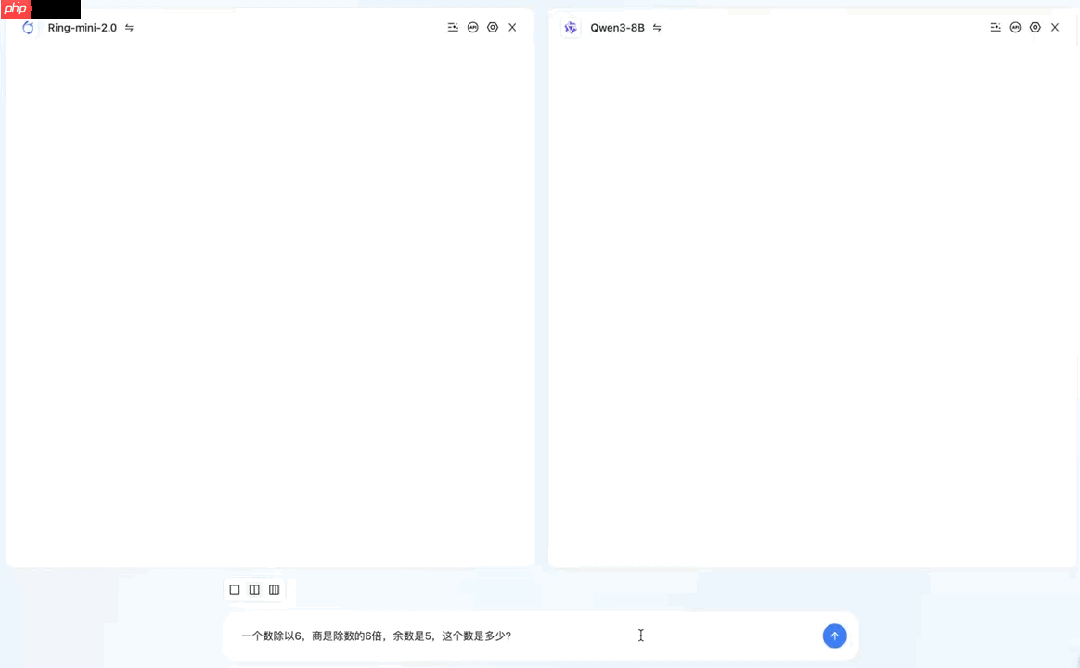Image resolution: width=1080 pixels, height=668 pixels.
Task: Send the typed math question
Action: point(834,635)
